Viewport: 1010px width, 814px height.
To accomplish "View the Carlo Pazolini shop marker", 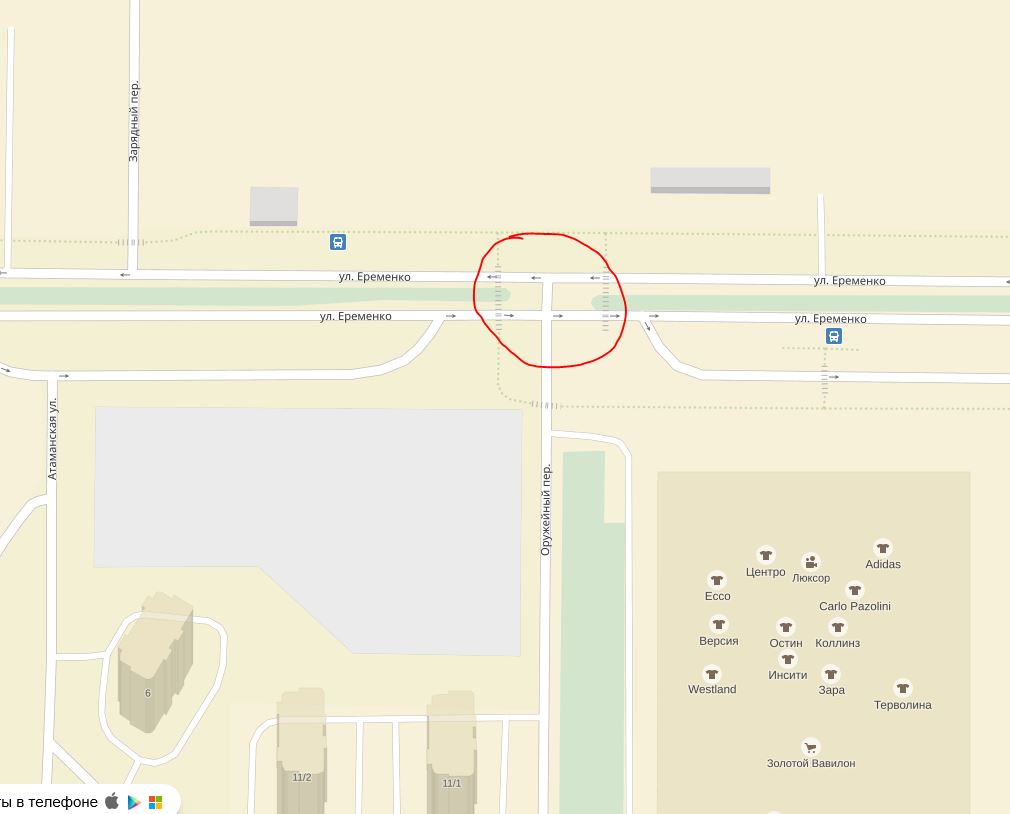I will 854,590.
